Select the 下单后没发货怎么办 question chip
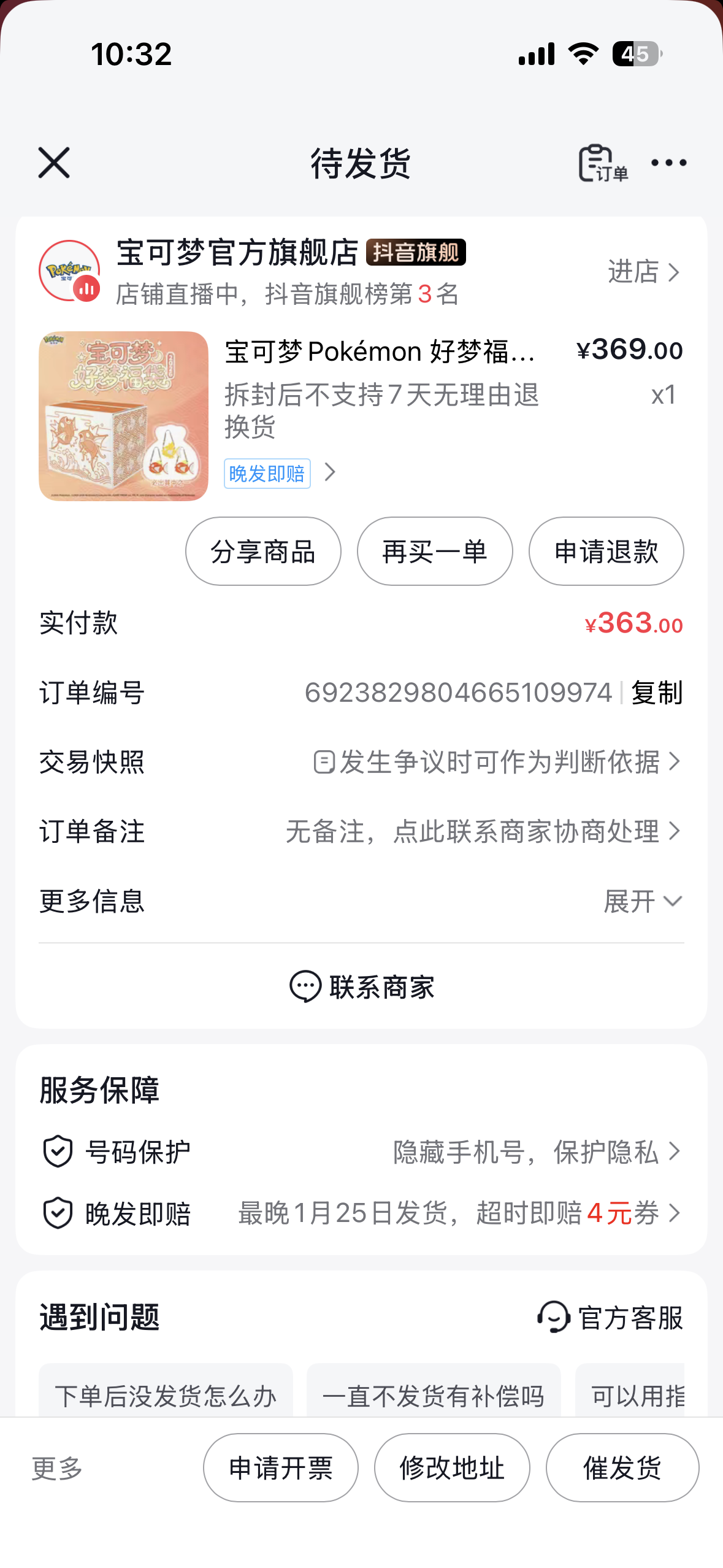The width and height of the screenshot is (723, 1568). [x=166, y=1395]
